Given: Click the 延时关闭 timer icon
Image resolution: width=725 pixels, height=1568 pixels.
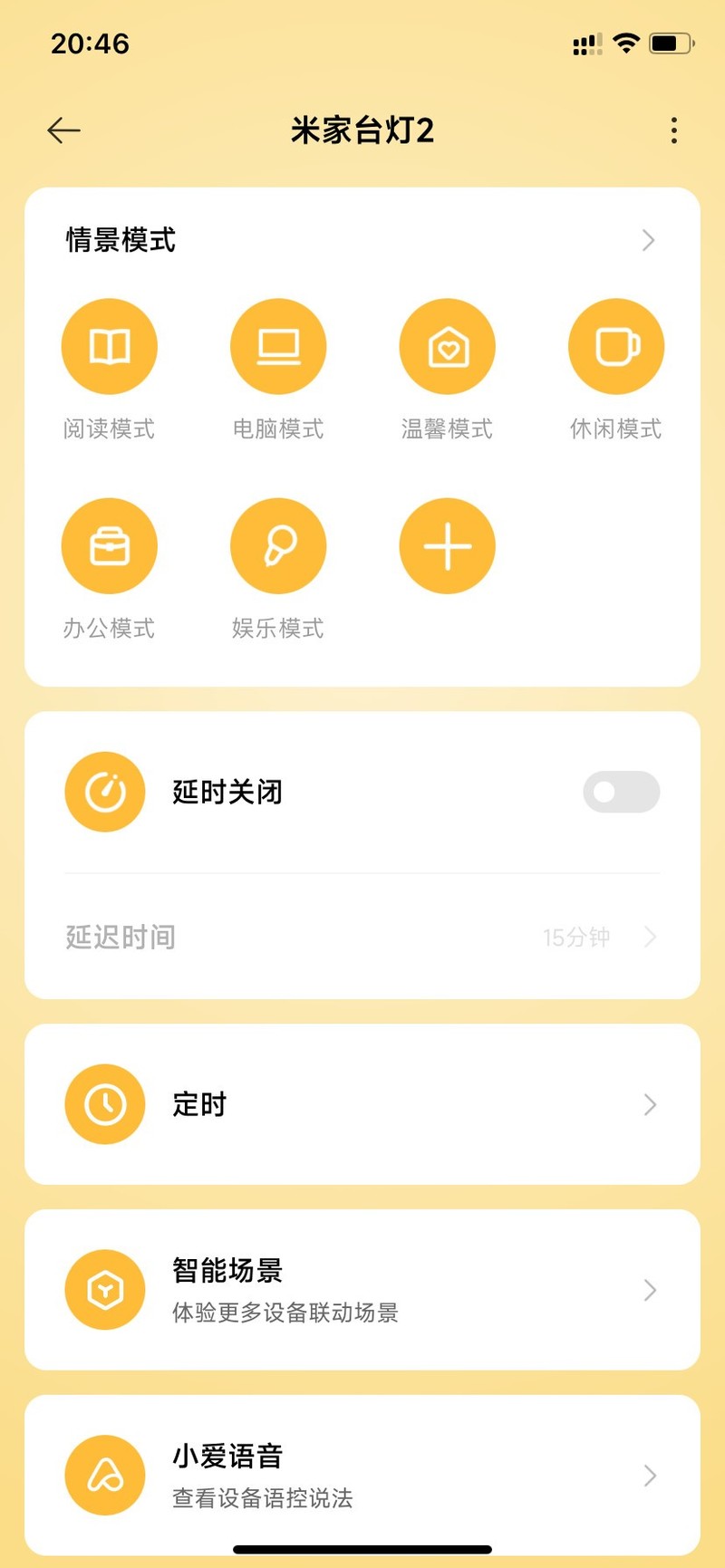Looking at the screenshot, I should click(104, 791).
